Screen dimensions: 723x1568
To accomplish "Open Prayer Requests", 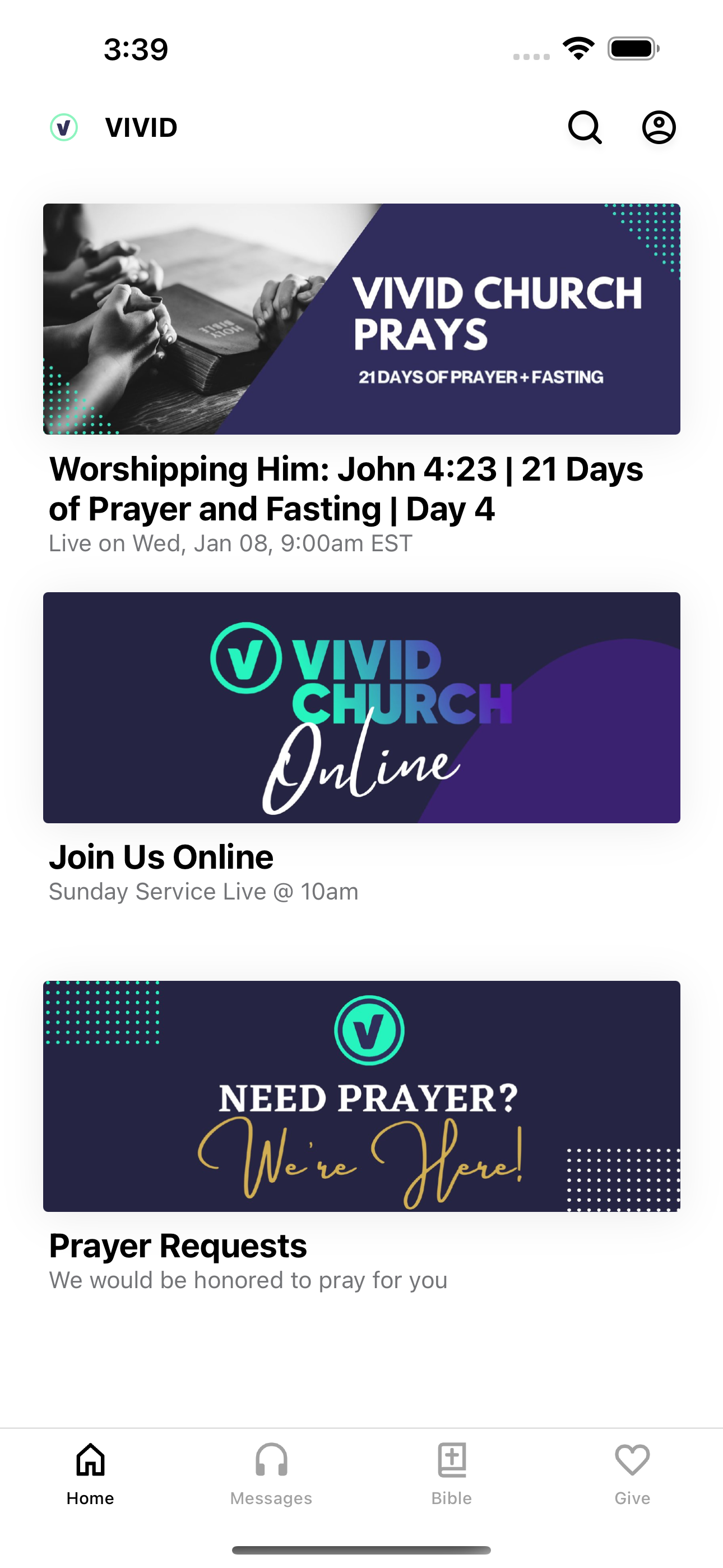I will click(x=178, y=1246).
